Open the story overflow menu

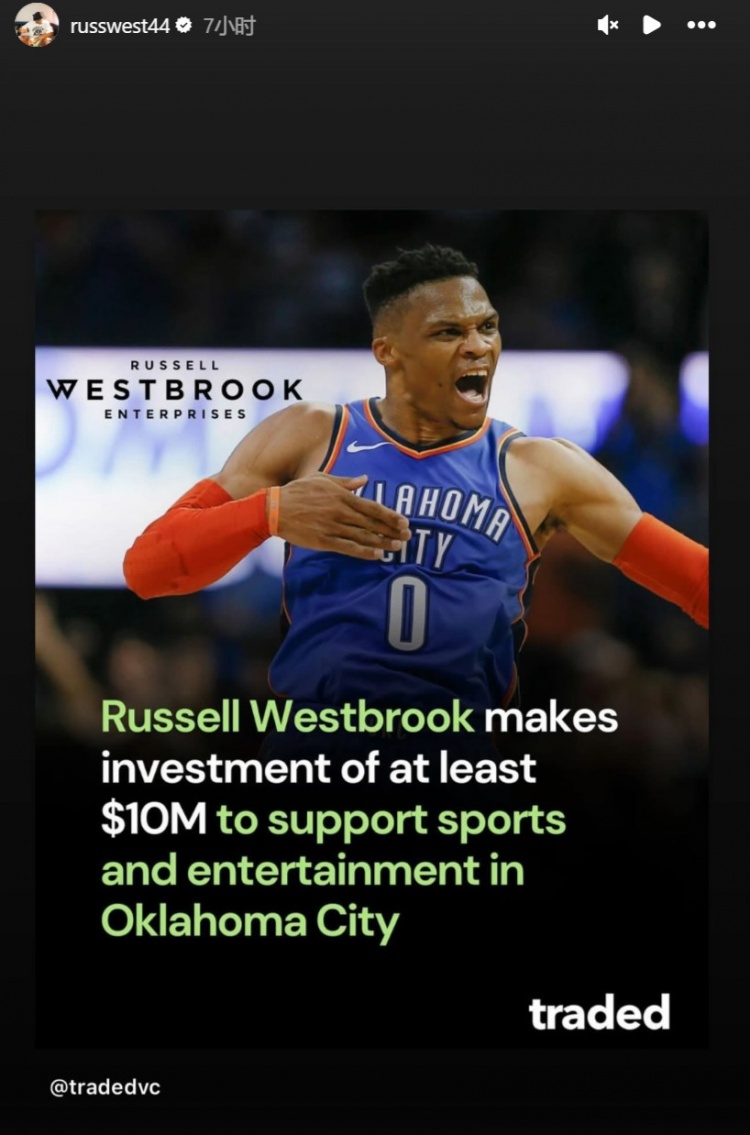[702, 25]
